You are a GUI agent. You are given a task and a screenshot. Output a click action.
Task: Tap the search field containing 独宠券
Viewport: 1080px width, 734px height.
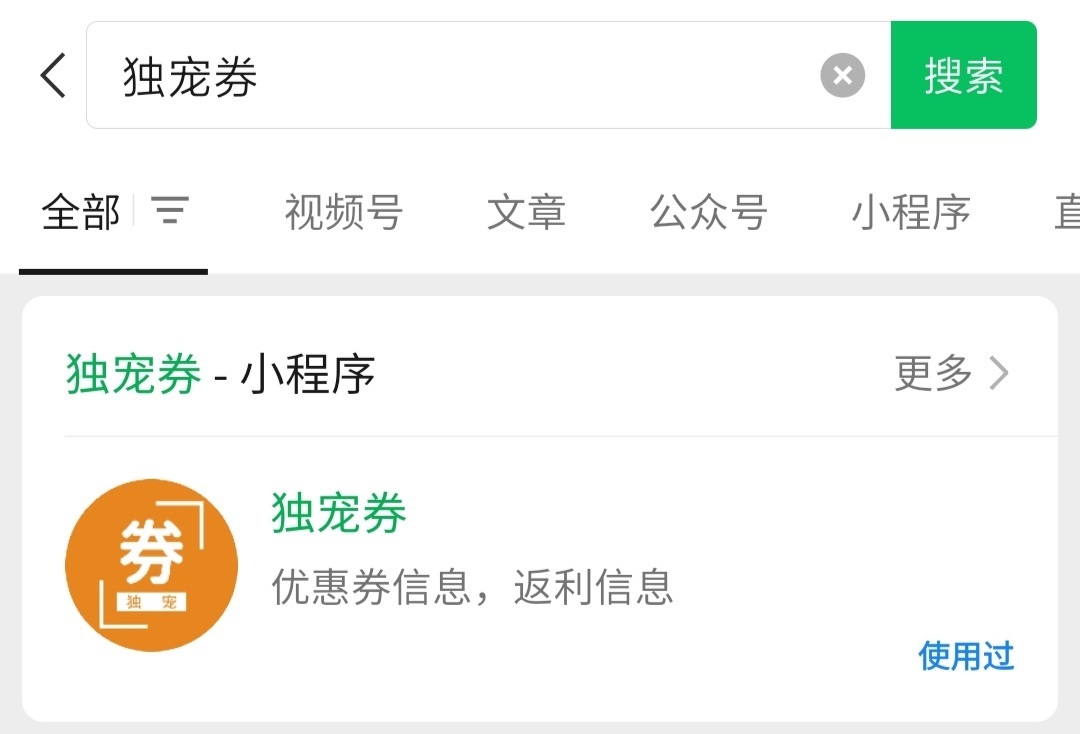tap(450, 76)
